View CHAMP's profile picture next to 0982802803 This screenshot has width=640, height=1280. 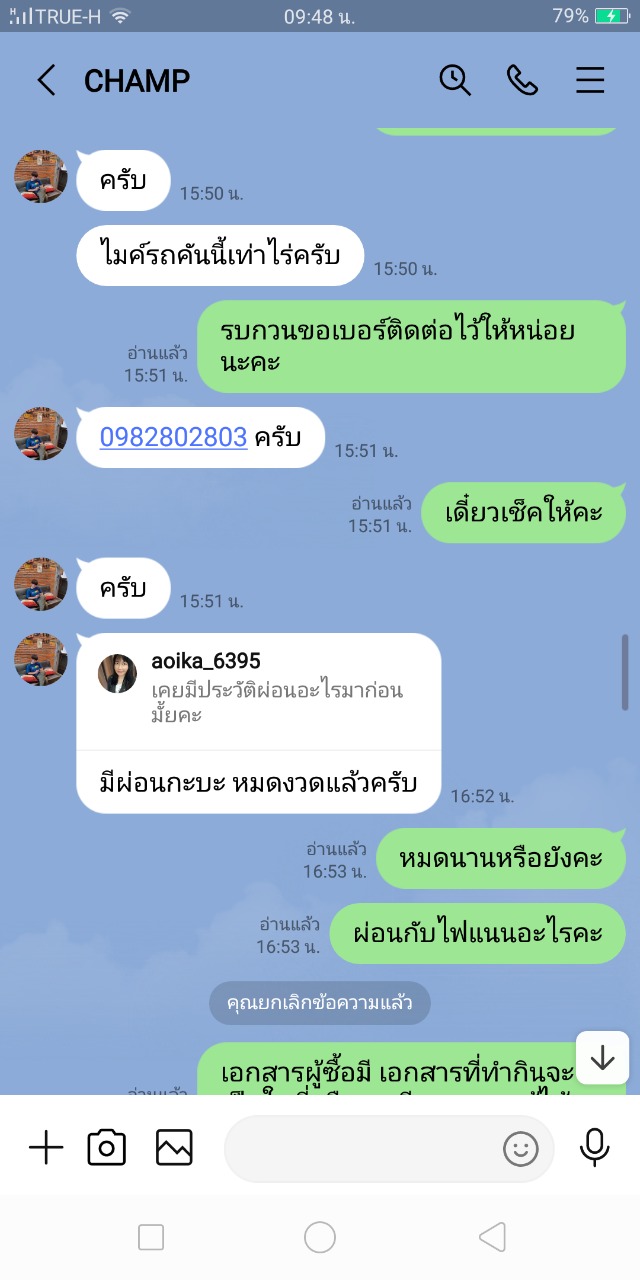40,433
